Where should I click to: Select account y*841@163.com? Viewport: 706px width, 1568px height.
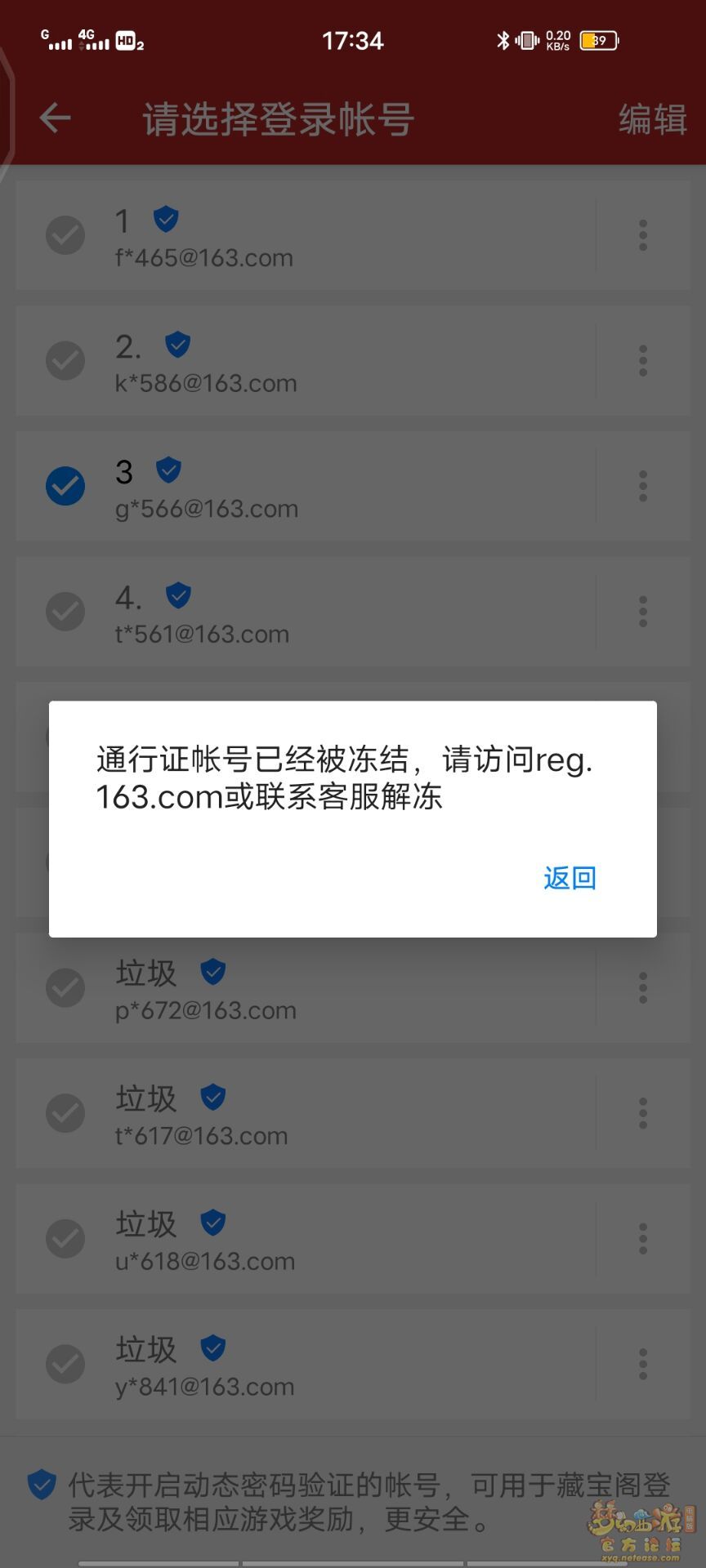click(x=306, y=1365)
